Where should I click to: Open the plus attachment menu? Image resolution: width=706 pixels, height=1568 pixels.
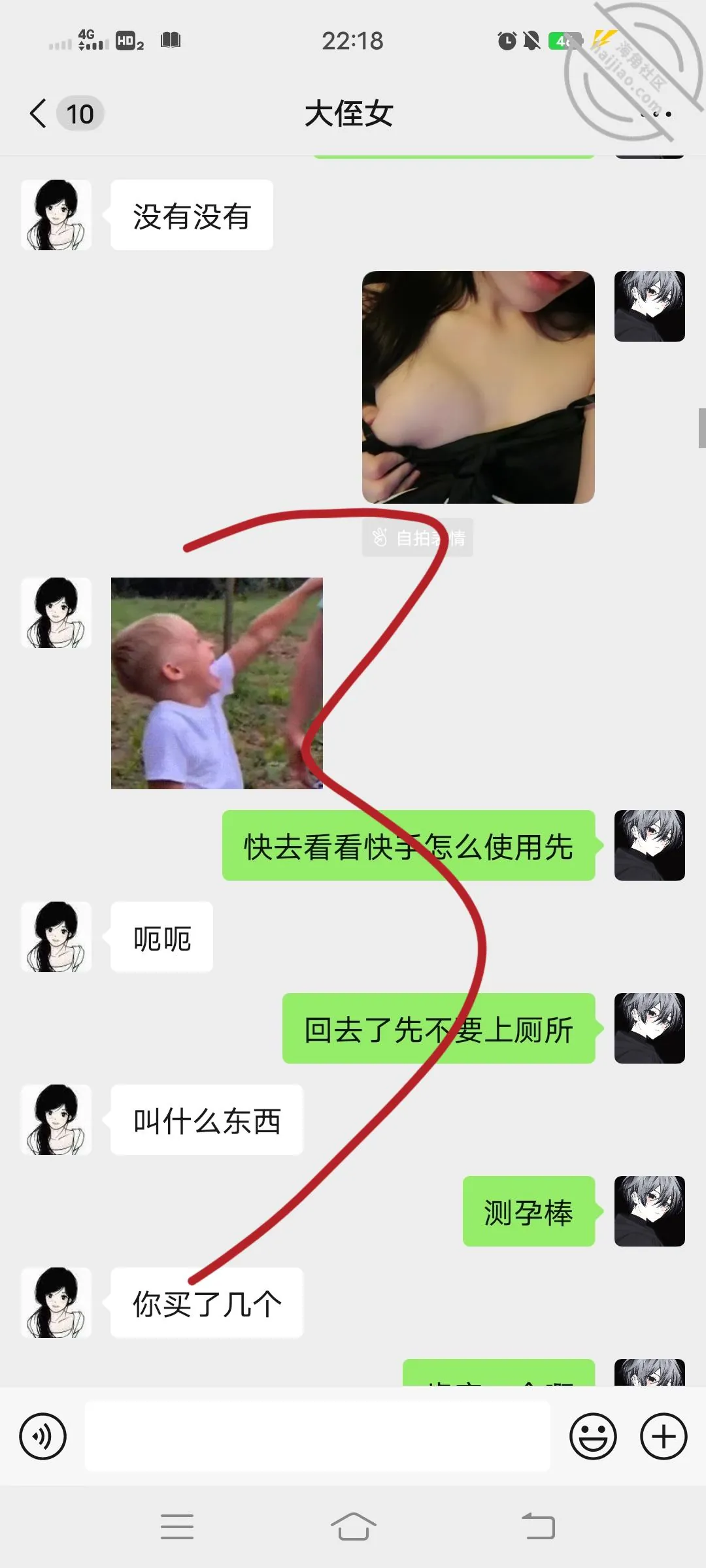point(664,1437)
